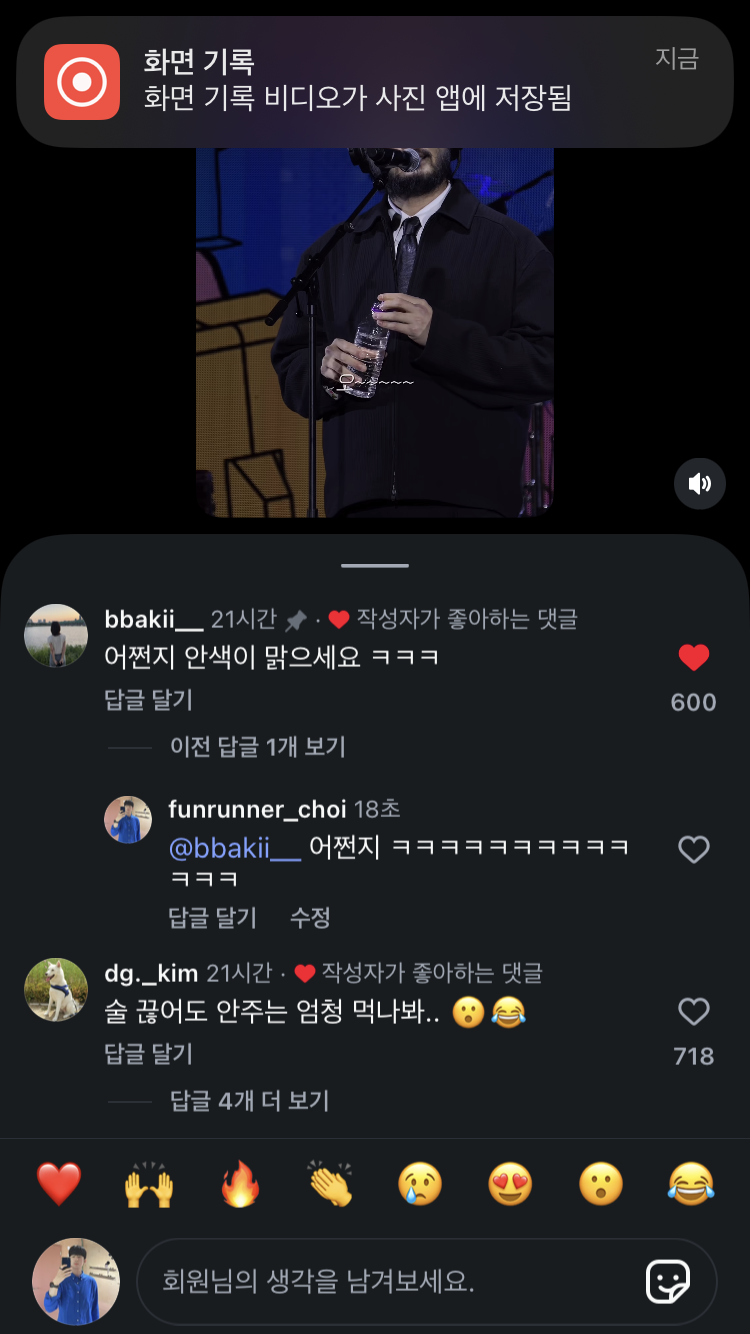
Task: Choose the fire emoji reaction
Action: pyautogui.click(x=240, y=1185)
